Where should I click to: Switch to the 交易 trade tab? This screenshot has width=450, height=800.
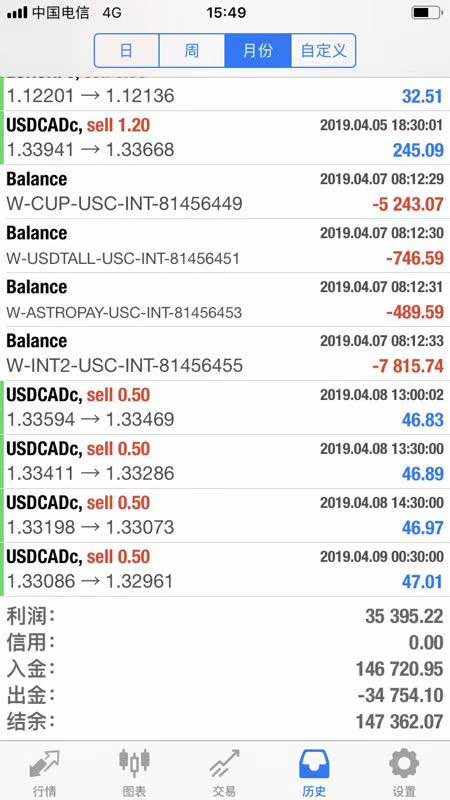coord(224,772)
